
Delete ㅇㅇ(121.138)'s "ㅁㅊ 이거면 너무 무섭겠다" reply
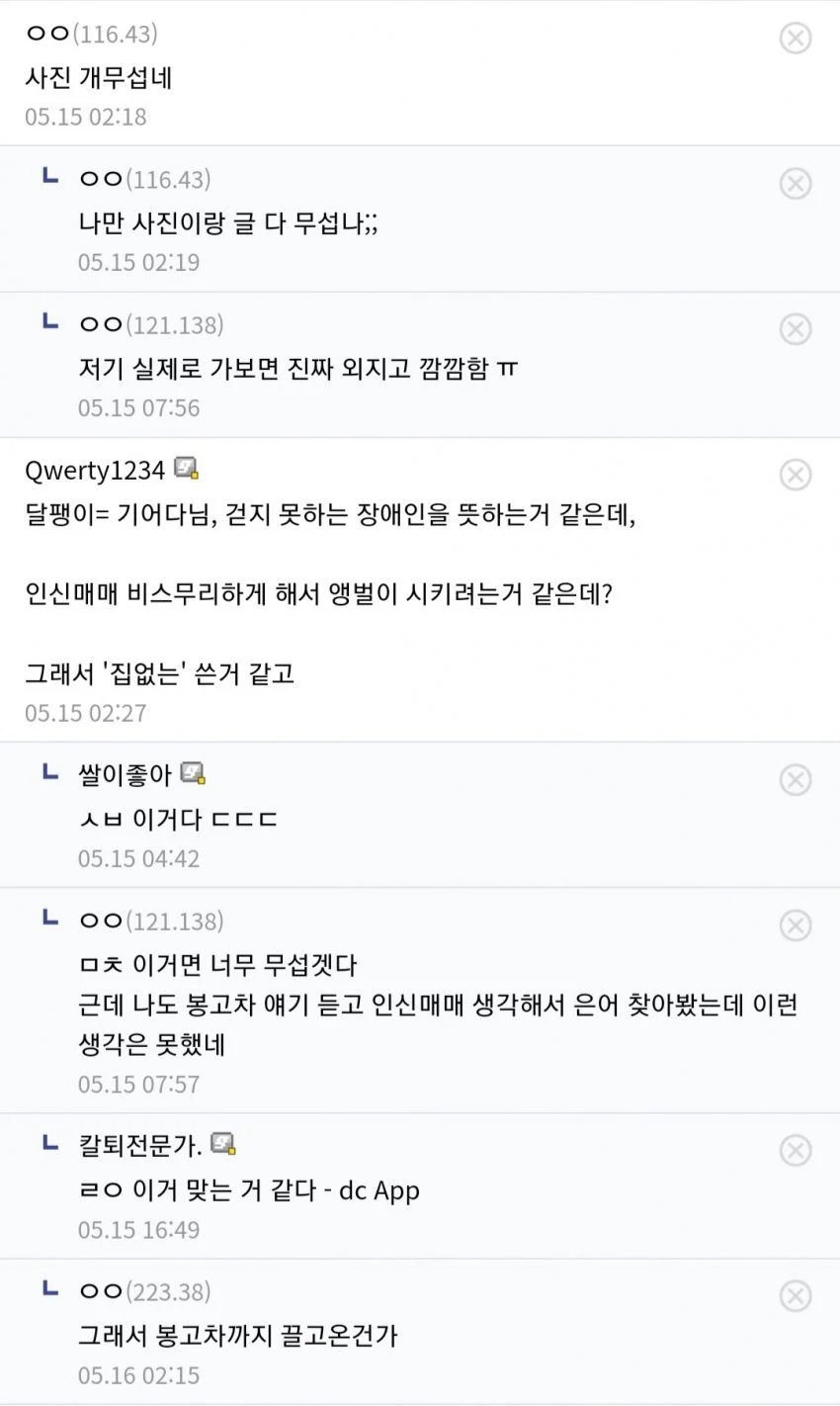coord(796,925)
